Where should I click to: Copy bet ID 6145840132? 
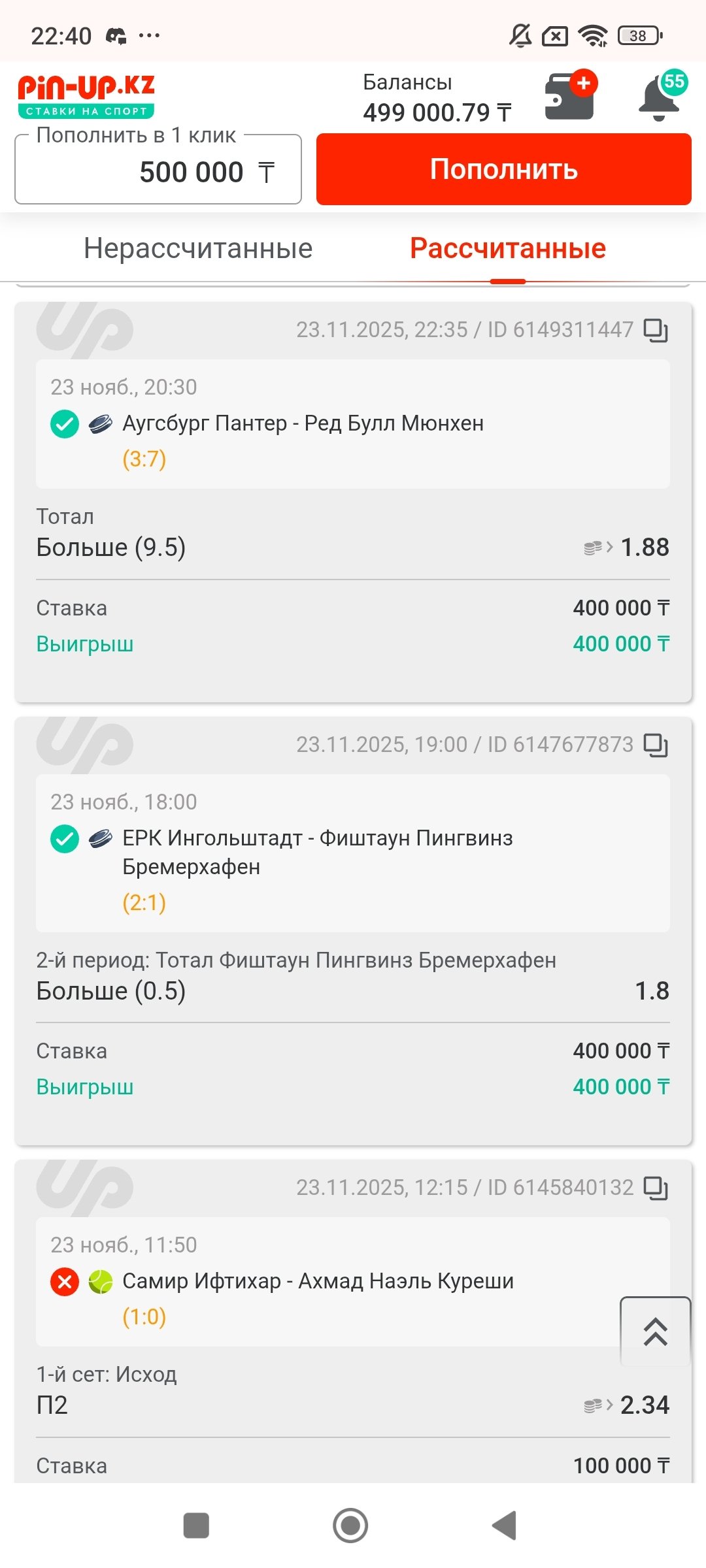click(656, 1188)
